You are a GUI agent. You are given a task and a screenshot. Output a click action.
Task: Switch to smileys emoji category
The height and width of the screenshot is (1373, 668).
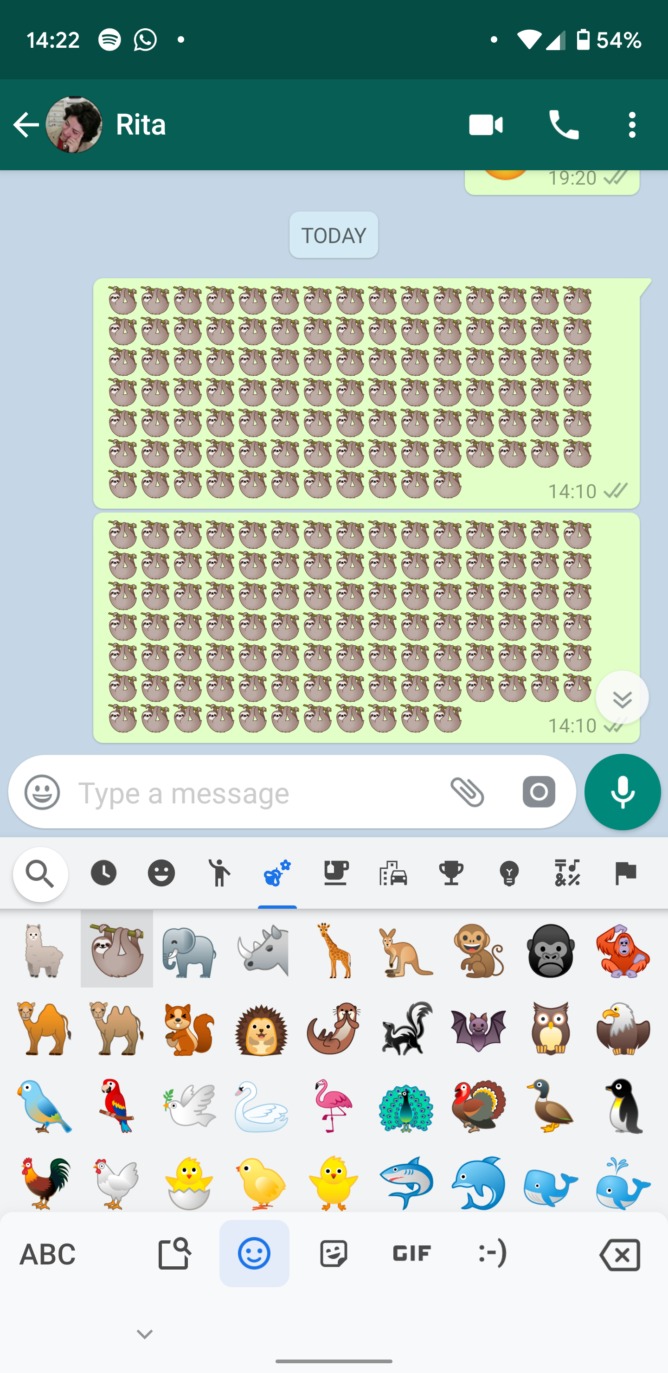tap(161, 874)
